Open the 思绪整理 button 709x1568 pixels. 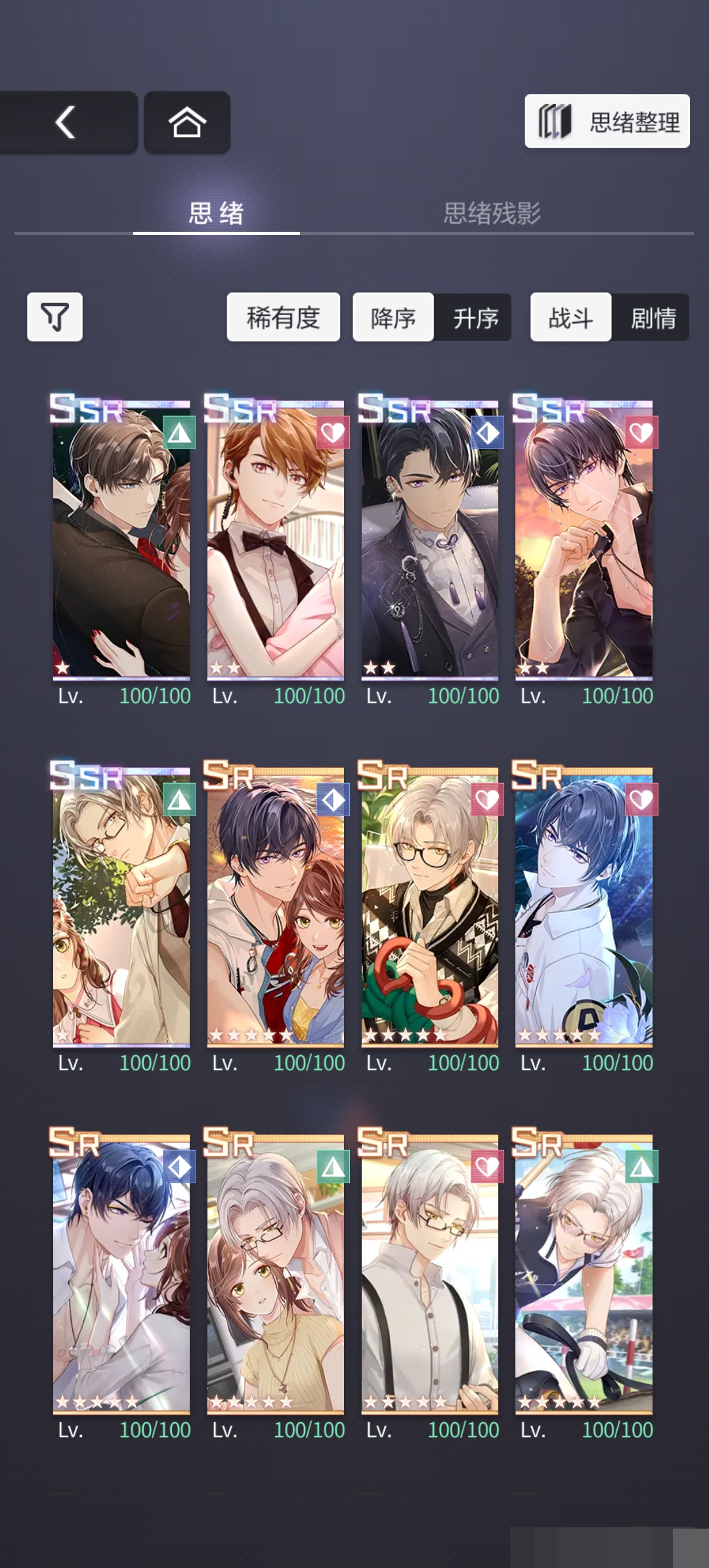[607, 121]
